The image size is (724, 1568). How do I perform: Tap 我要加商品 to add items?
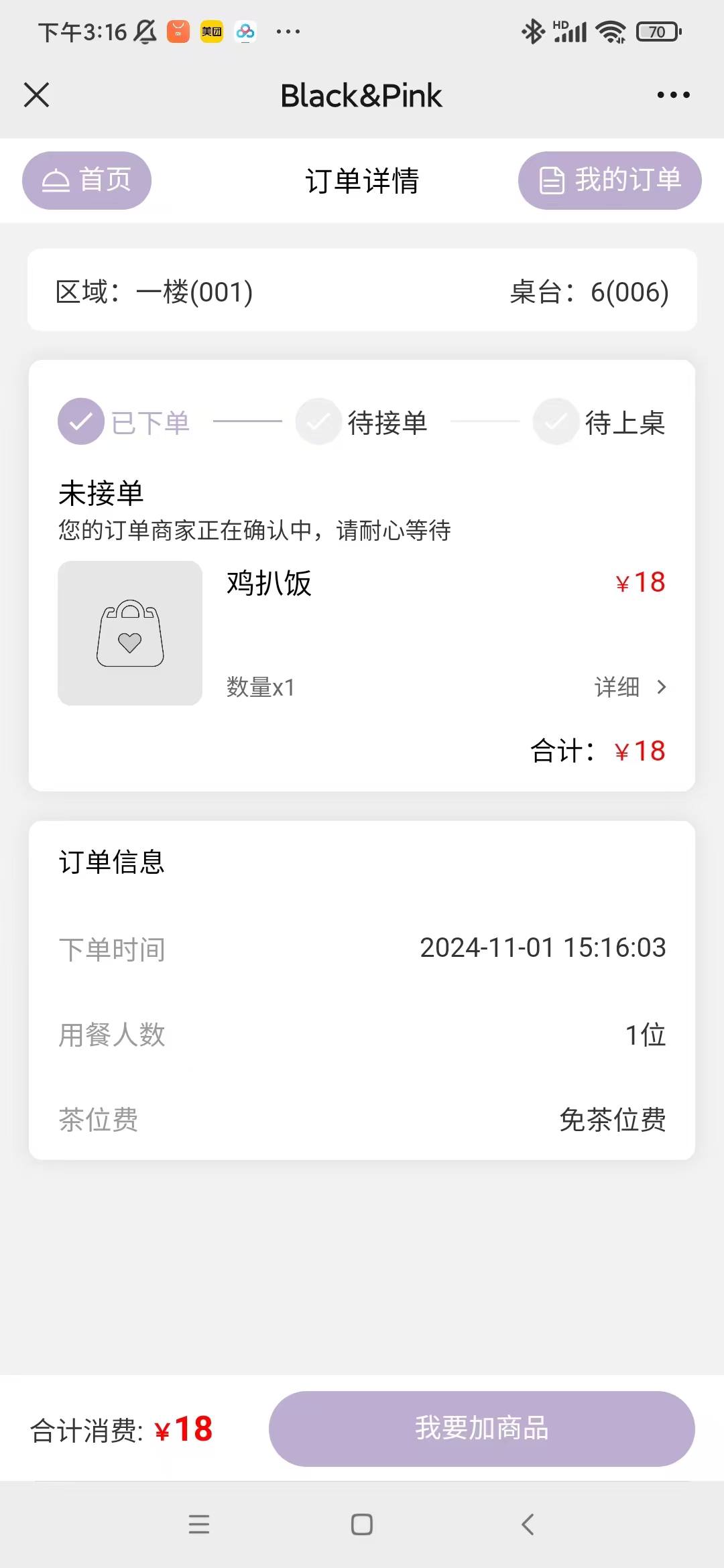481,1429
